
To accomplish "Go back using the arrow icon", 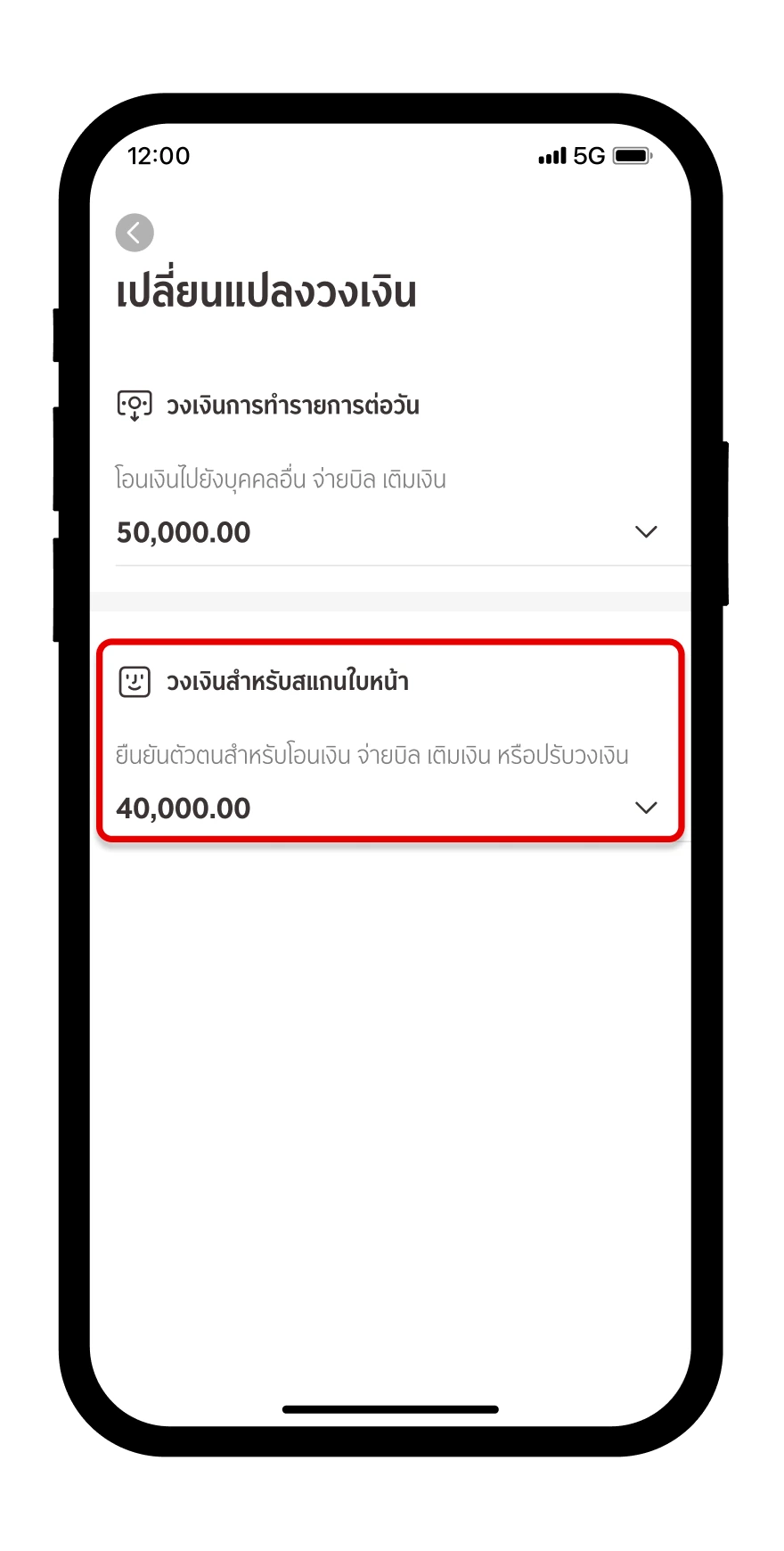I will [135, 233].
